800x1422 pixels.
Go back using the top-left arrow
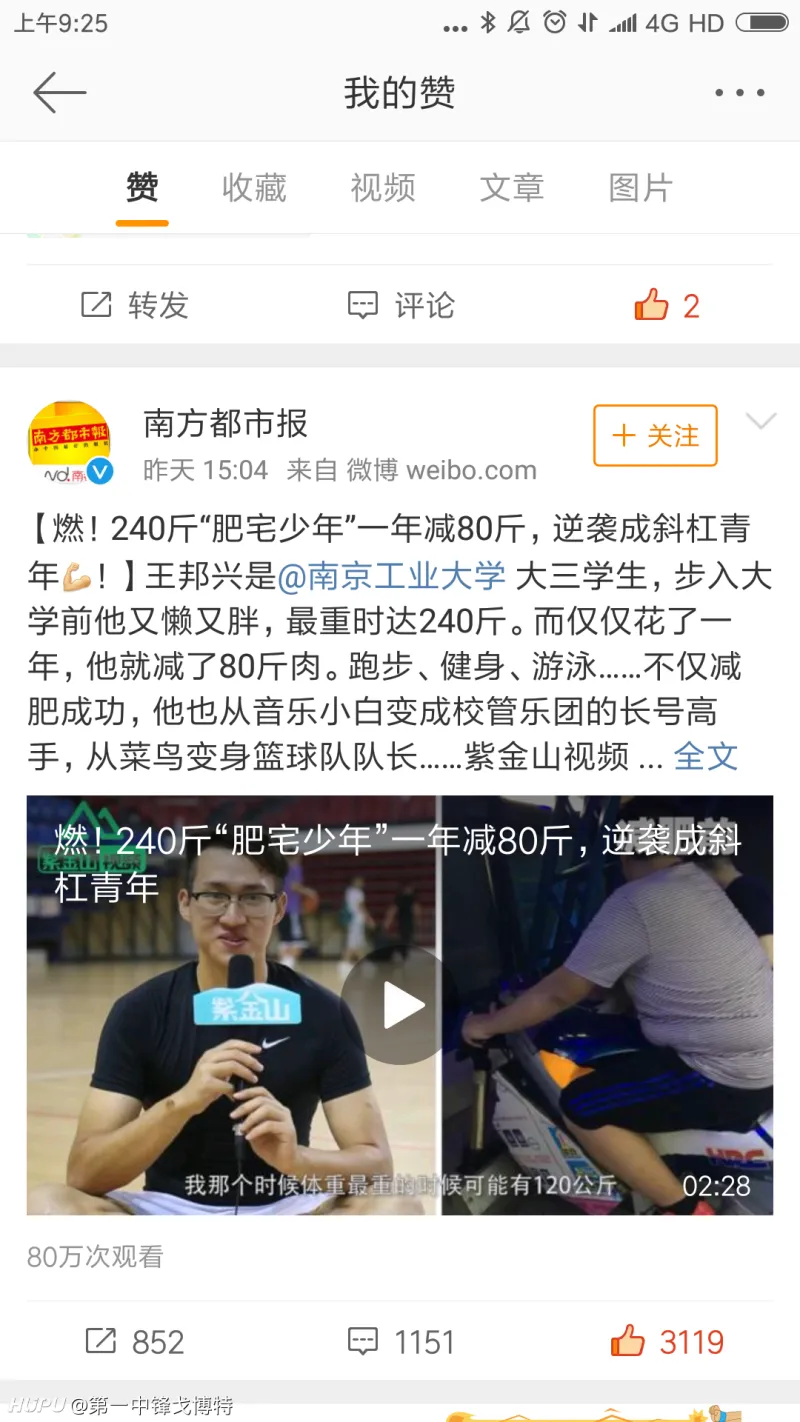[x=60, y=93]
